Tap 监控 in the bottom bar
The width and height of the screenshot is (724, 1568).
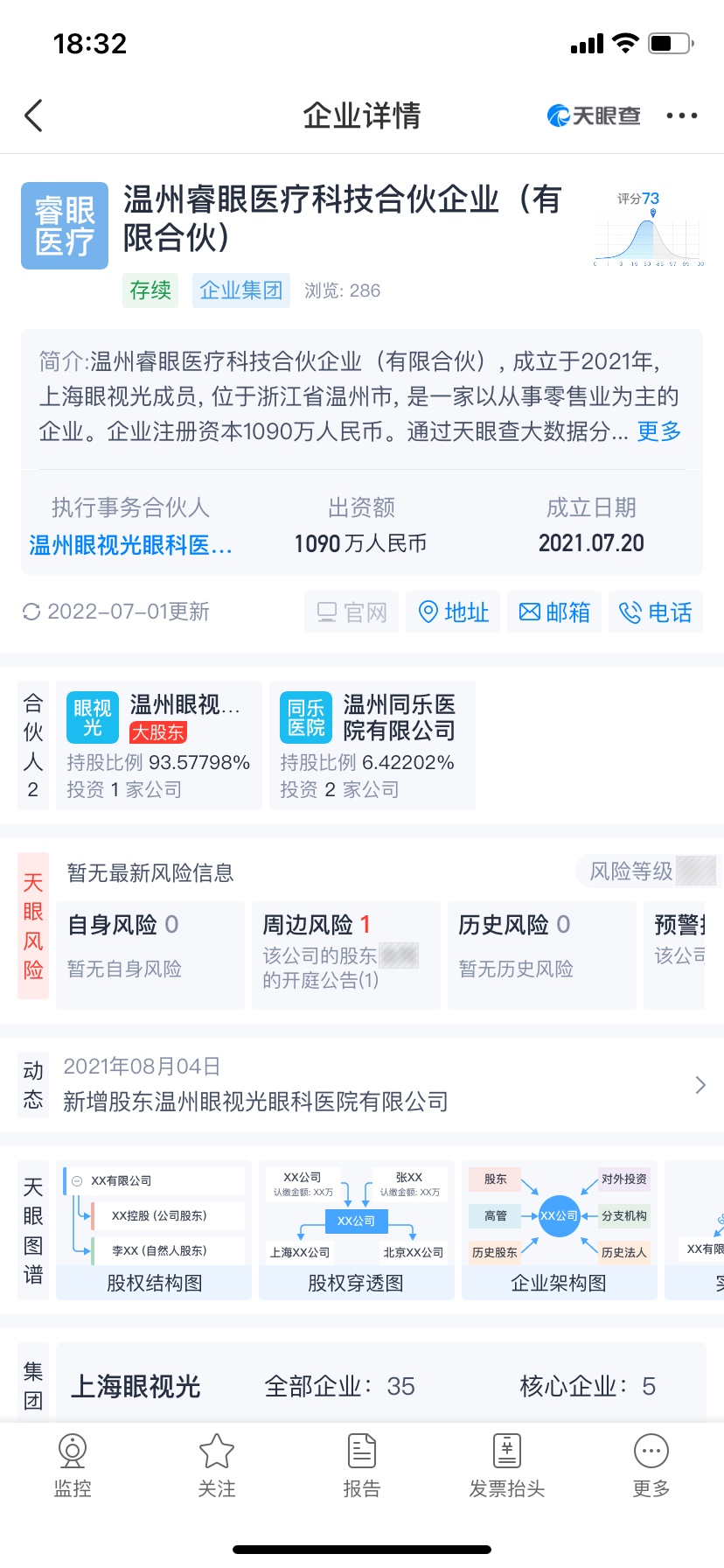[73, 1466]
